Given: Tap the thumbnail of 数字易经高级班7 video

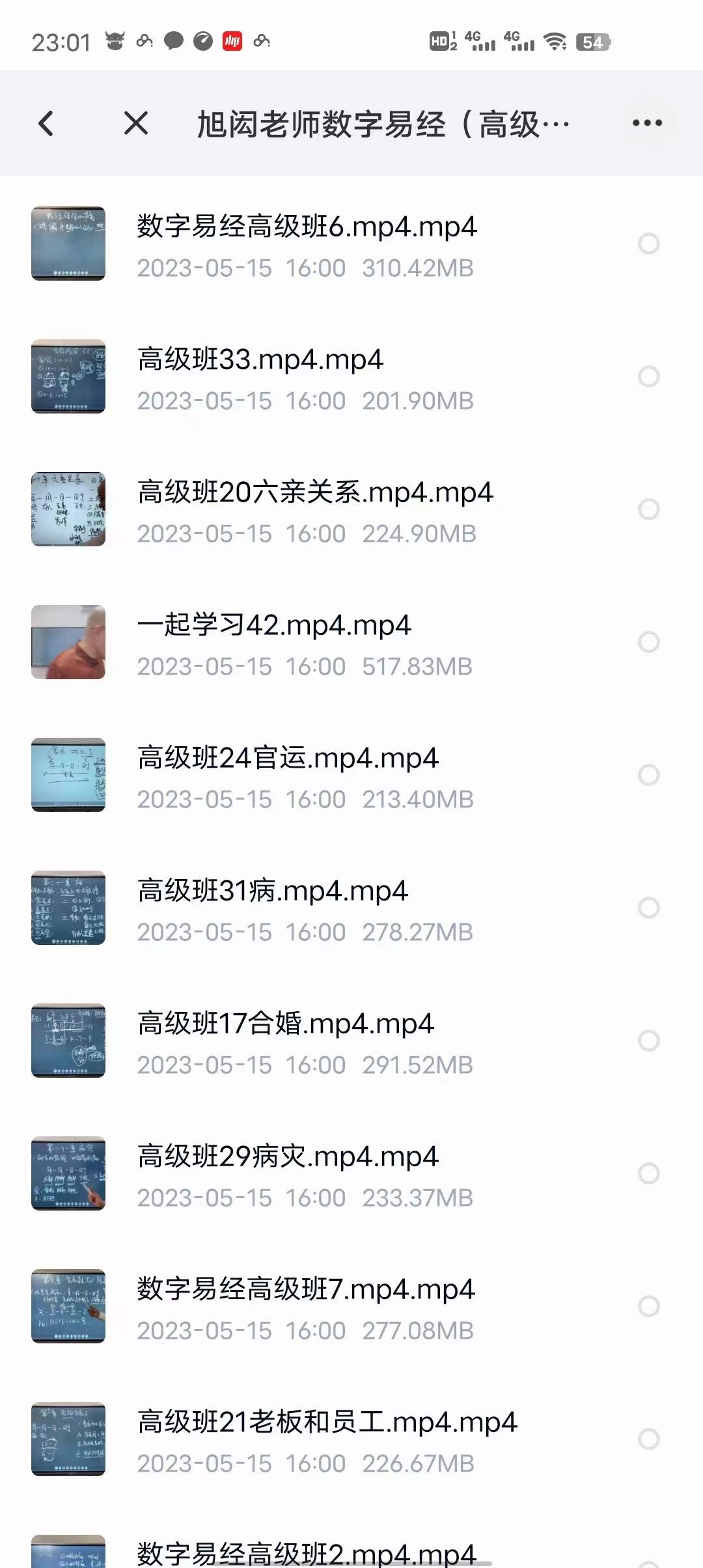Looking at the screenshot, I should click(x=68, y=1306).
